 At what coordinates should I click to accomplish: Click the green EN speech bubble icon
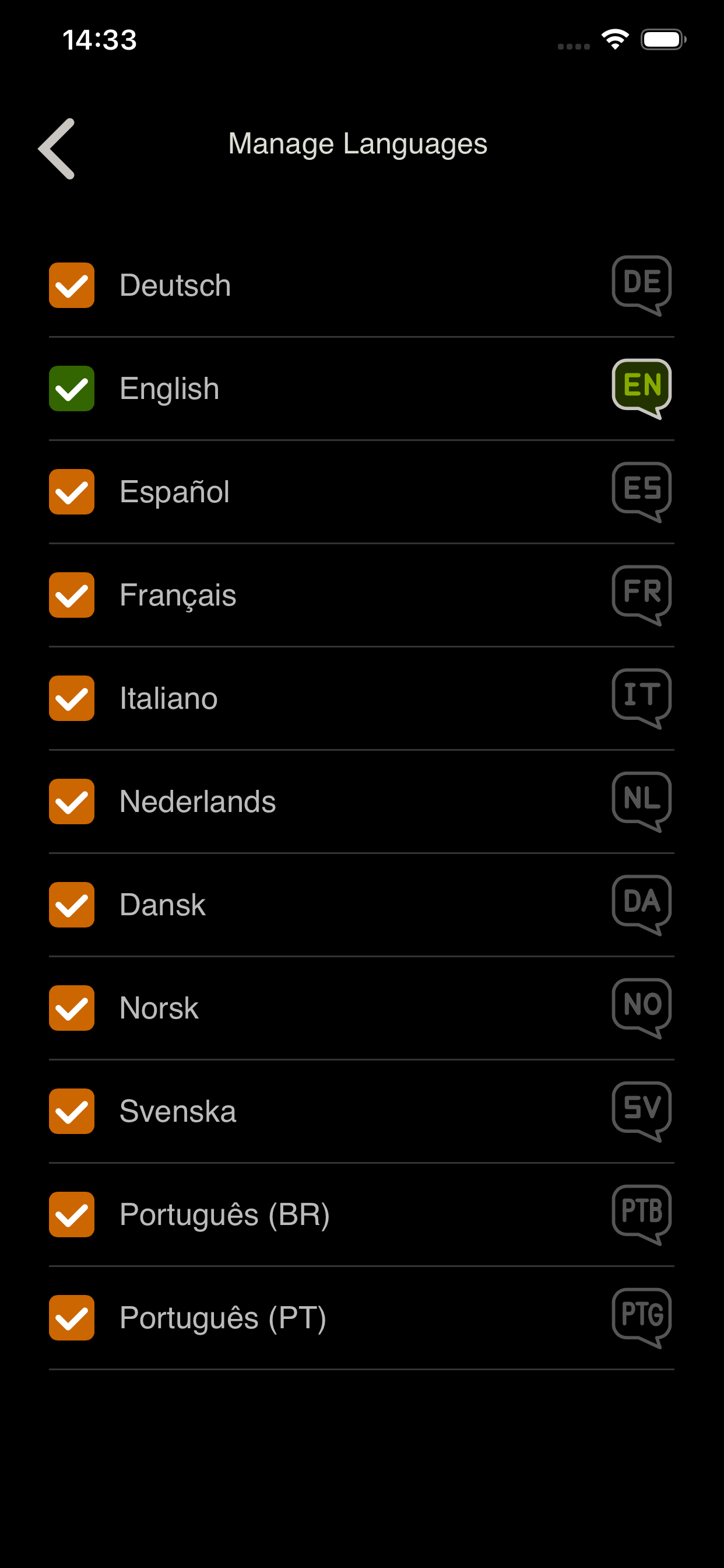tap(641, 387)
